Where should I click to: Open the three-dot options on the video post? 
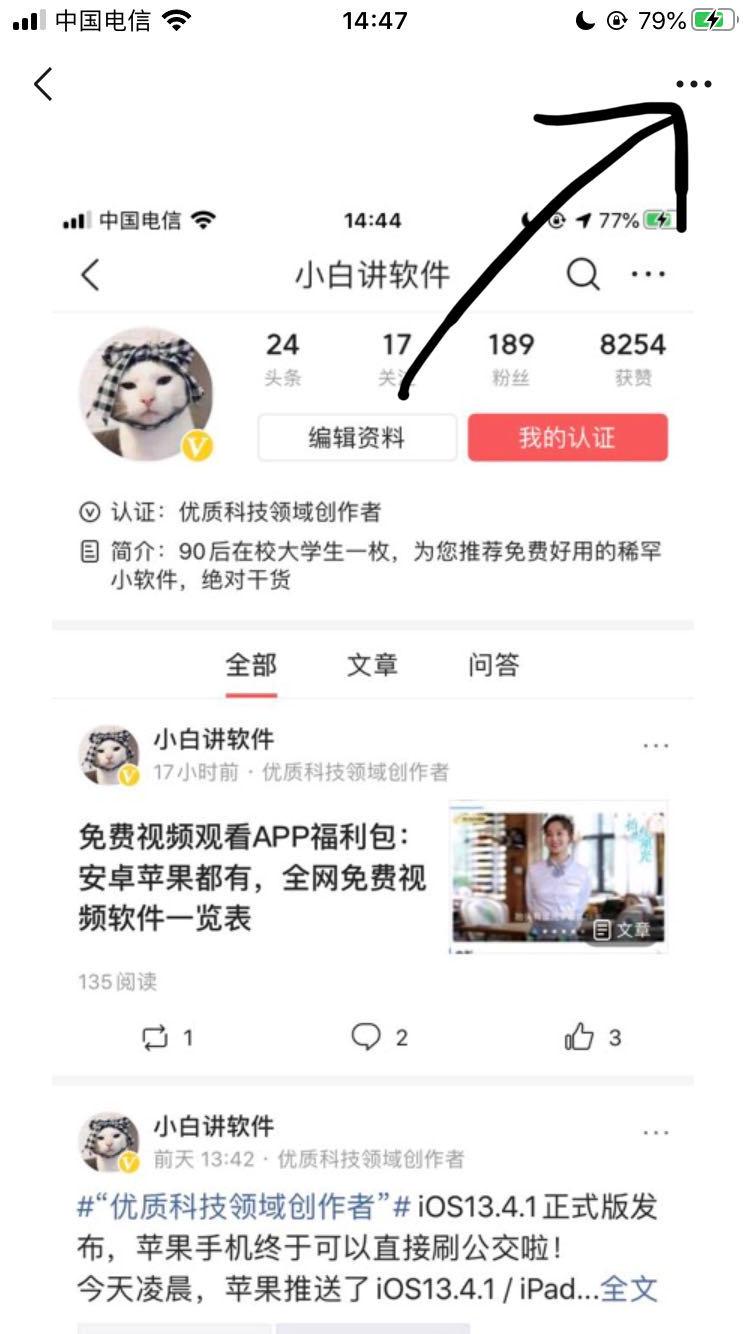(657, 744)
